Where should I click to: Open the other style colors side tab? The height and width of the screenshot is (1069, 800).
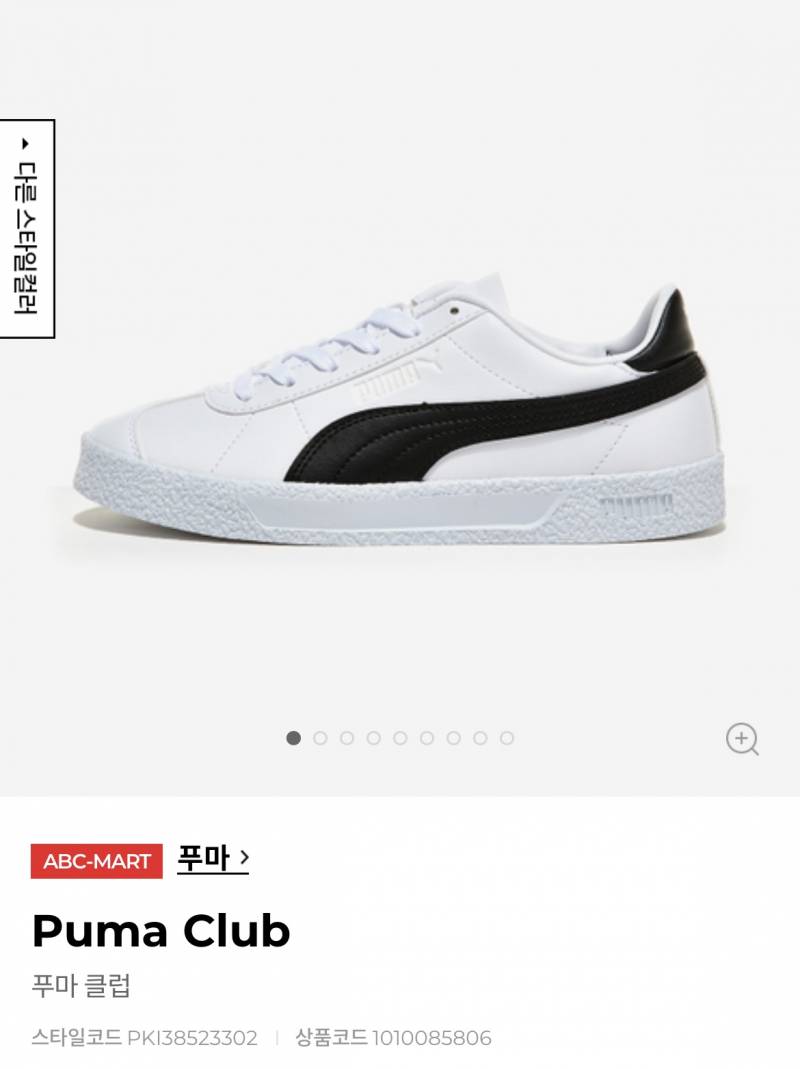27,228
